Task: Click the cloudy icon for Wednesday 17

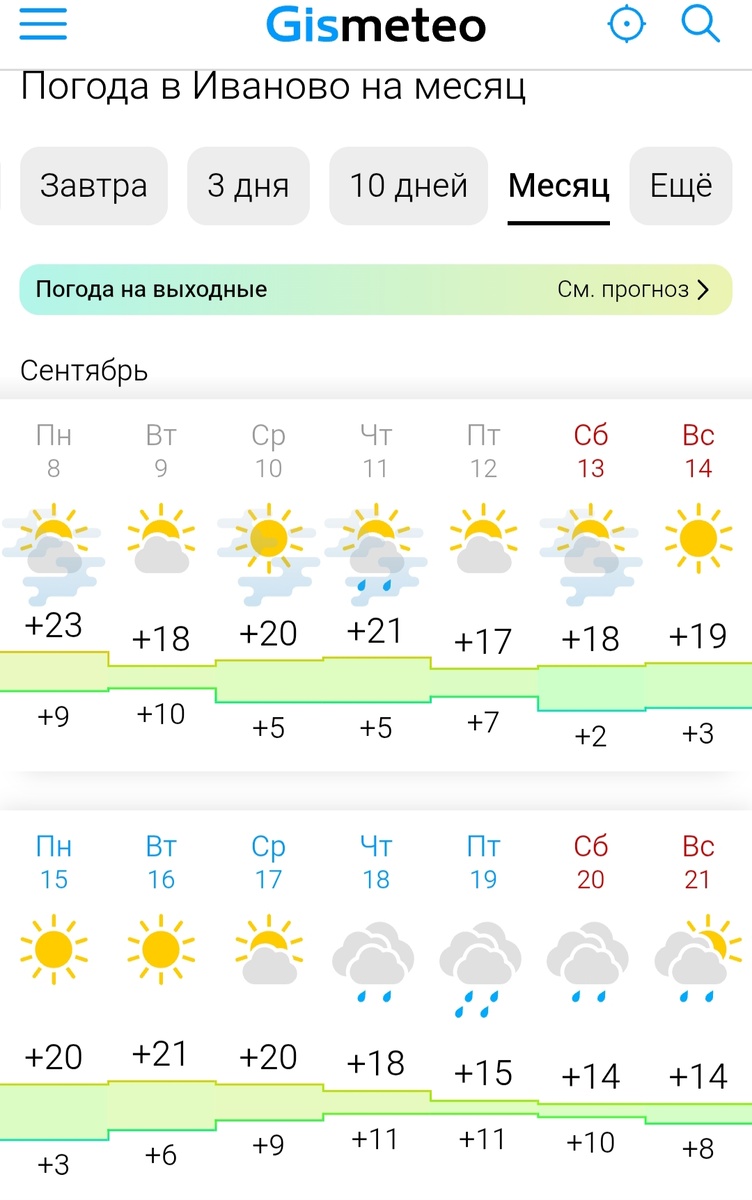Action: (x=268, y=950)
